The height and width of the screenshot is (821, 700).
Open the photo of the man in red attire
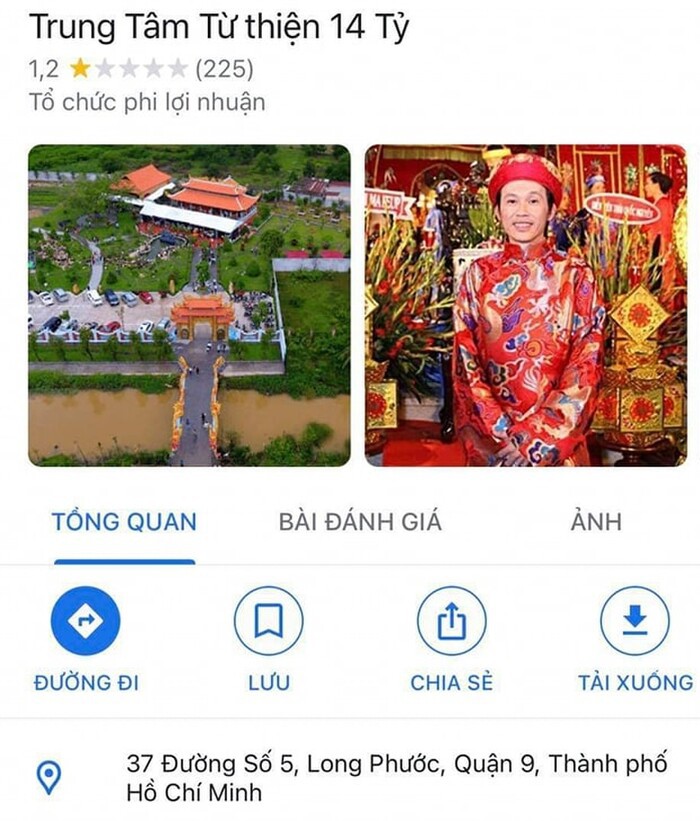(x=525, y=305)
